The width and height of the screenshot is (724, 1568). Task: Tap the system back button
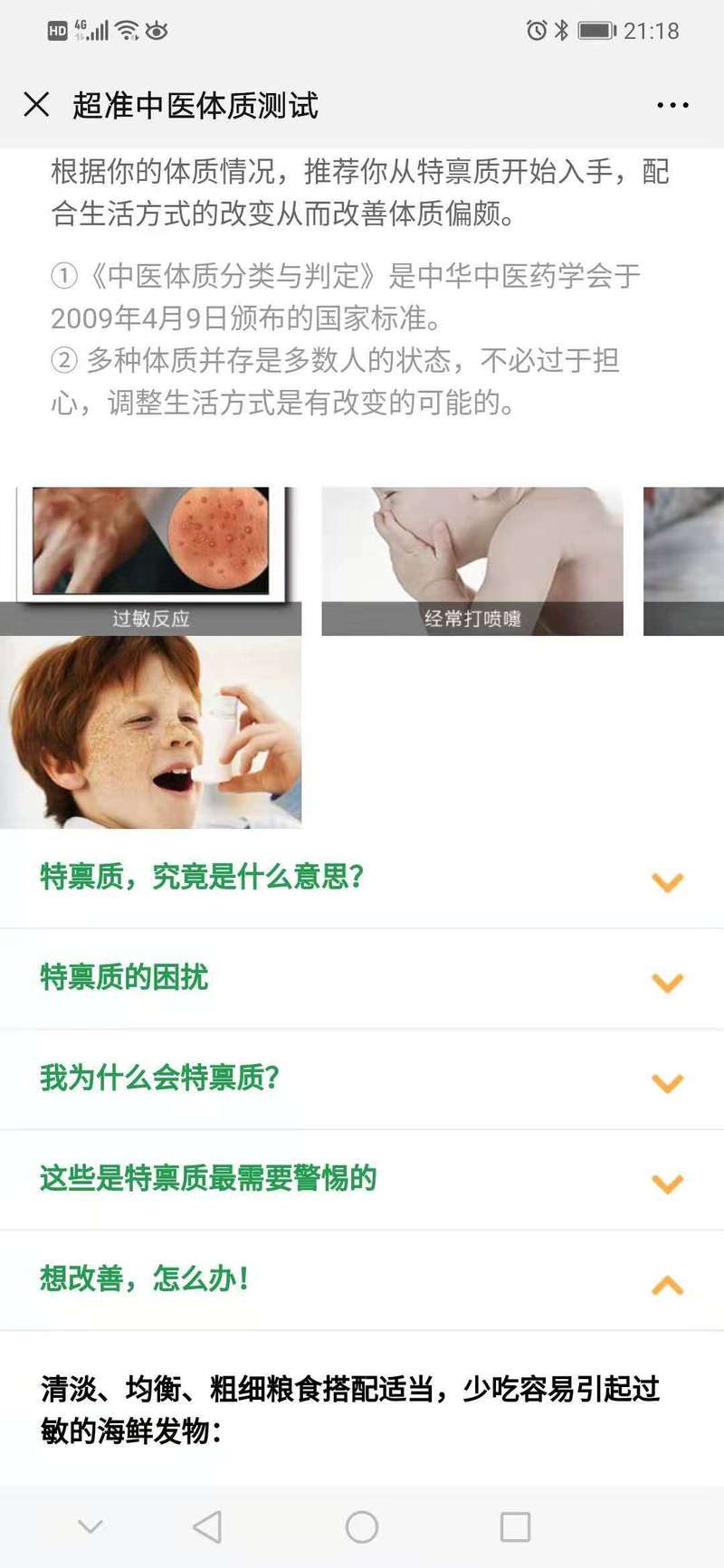coord(207,1527)
